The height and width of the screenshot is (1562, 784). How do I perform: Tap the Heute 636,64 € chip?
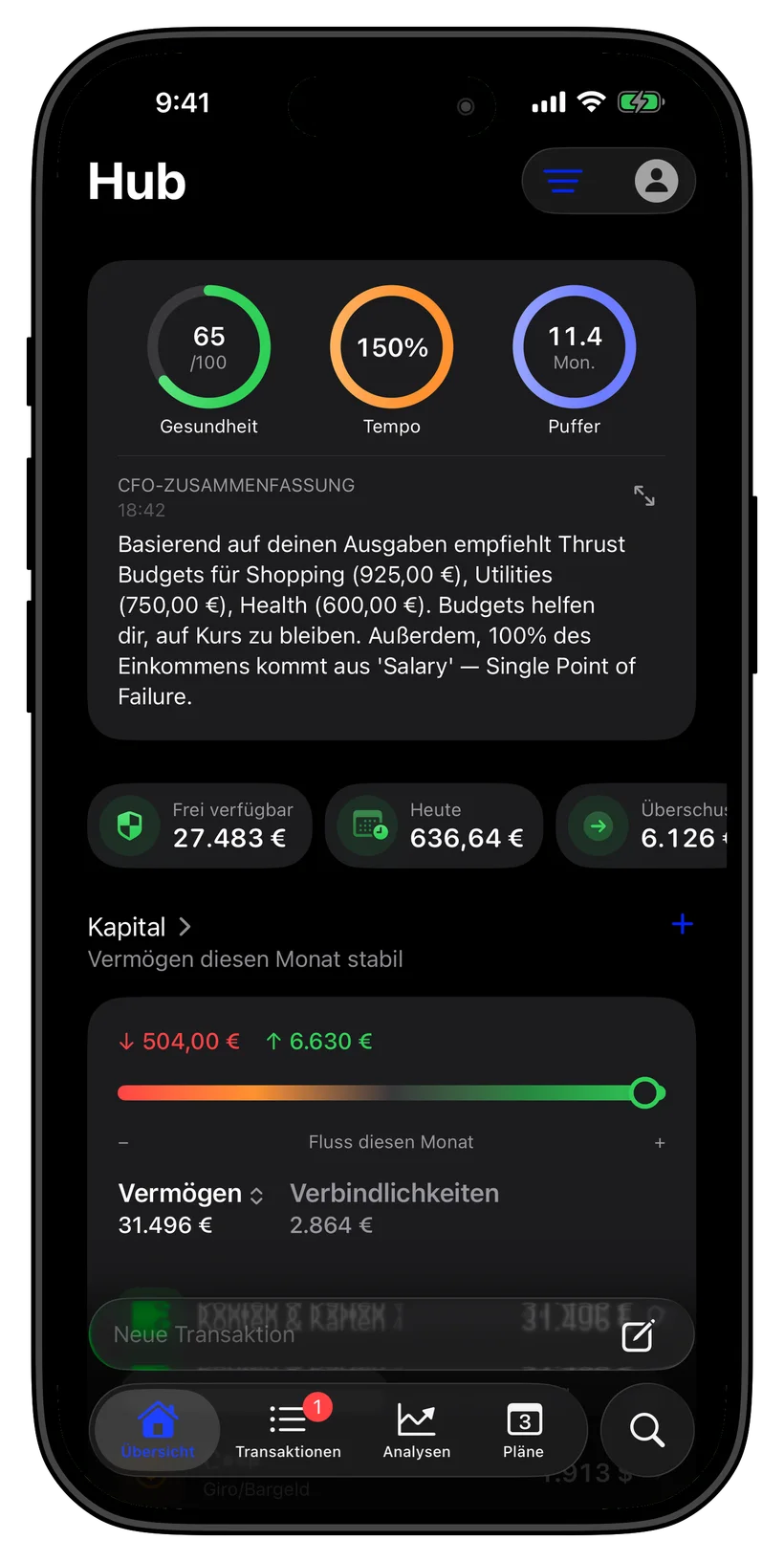434,825
